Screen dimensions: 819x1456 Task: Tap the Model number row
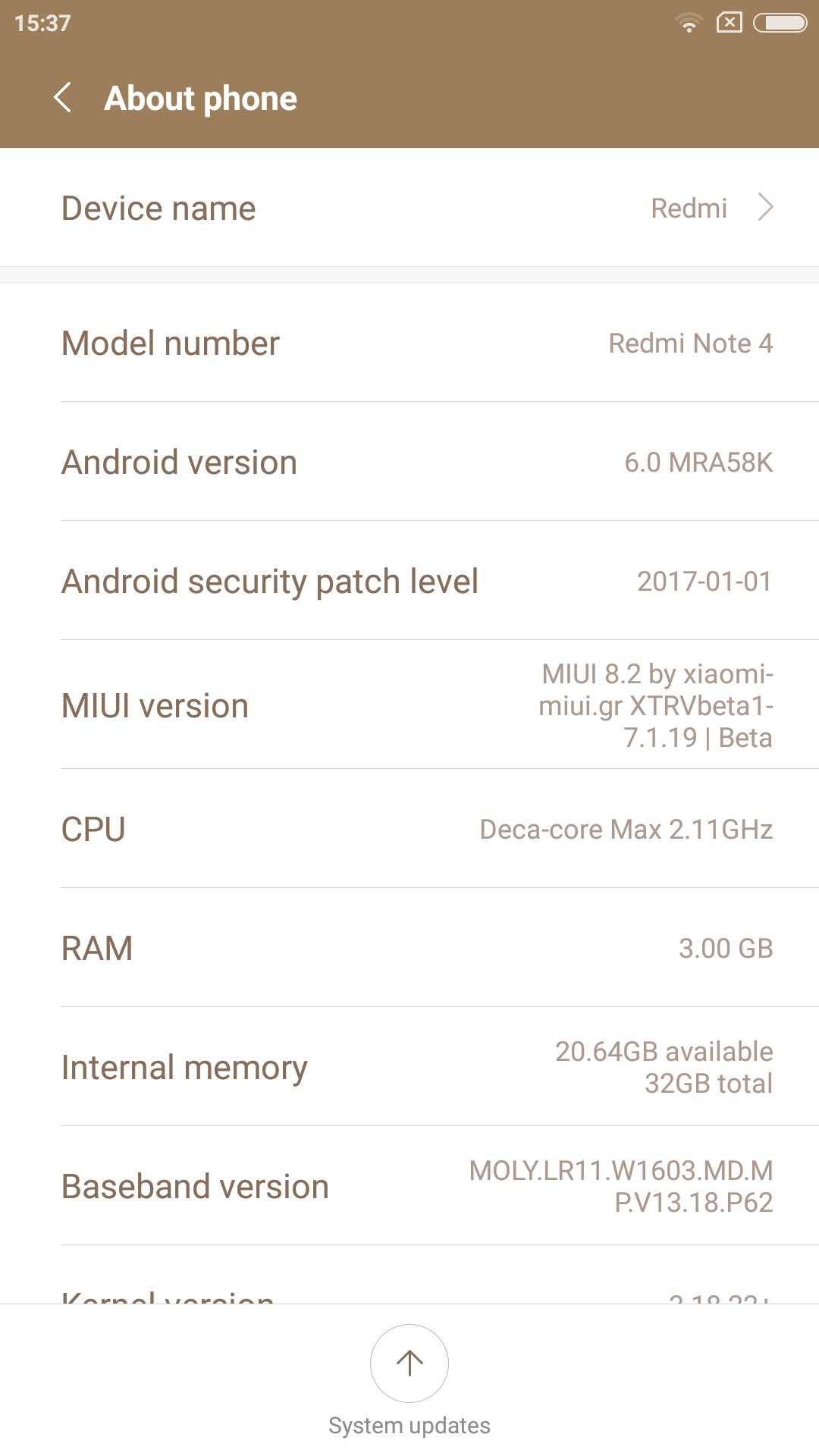coord(409,343)
